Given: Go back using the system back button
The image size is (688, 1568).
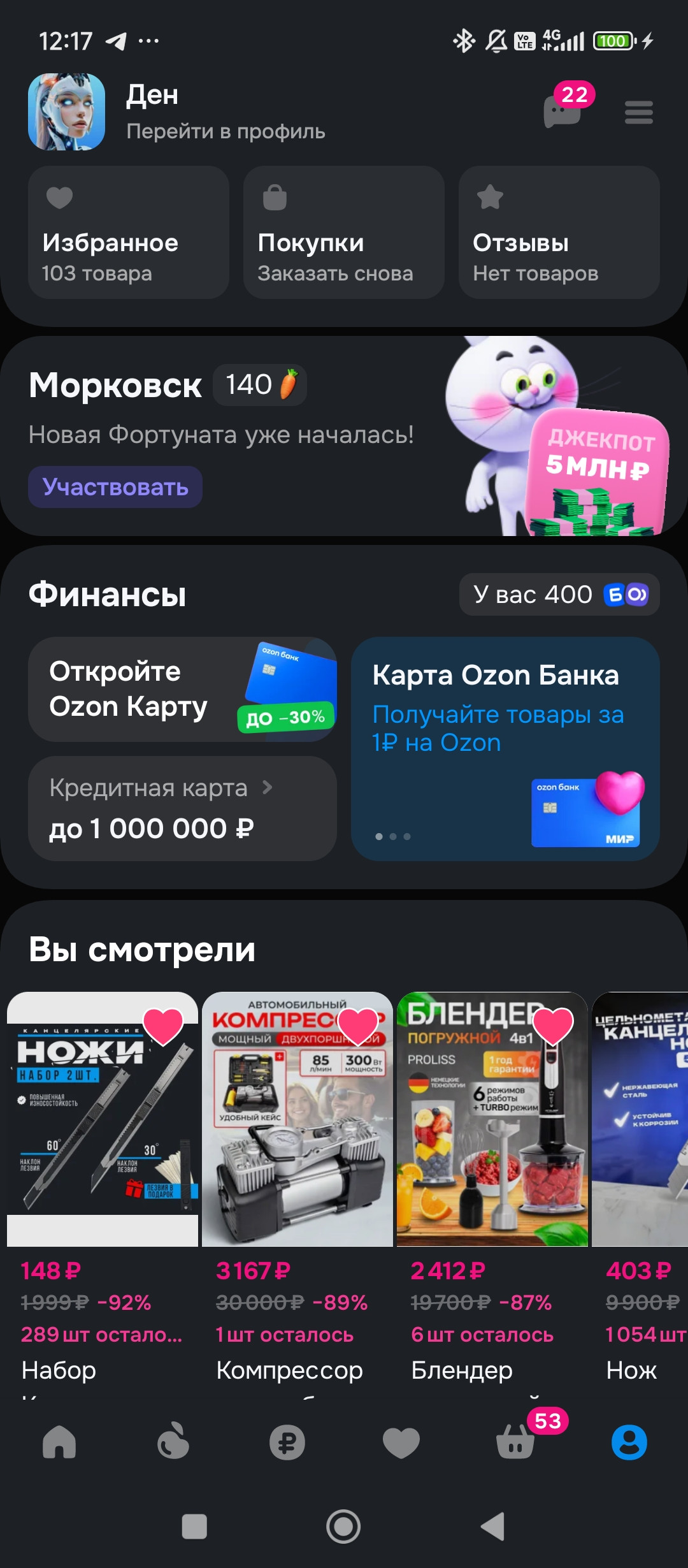Looking at the screenshot, I should click(x=492, y=1527).
